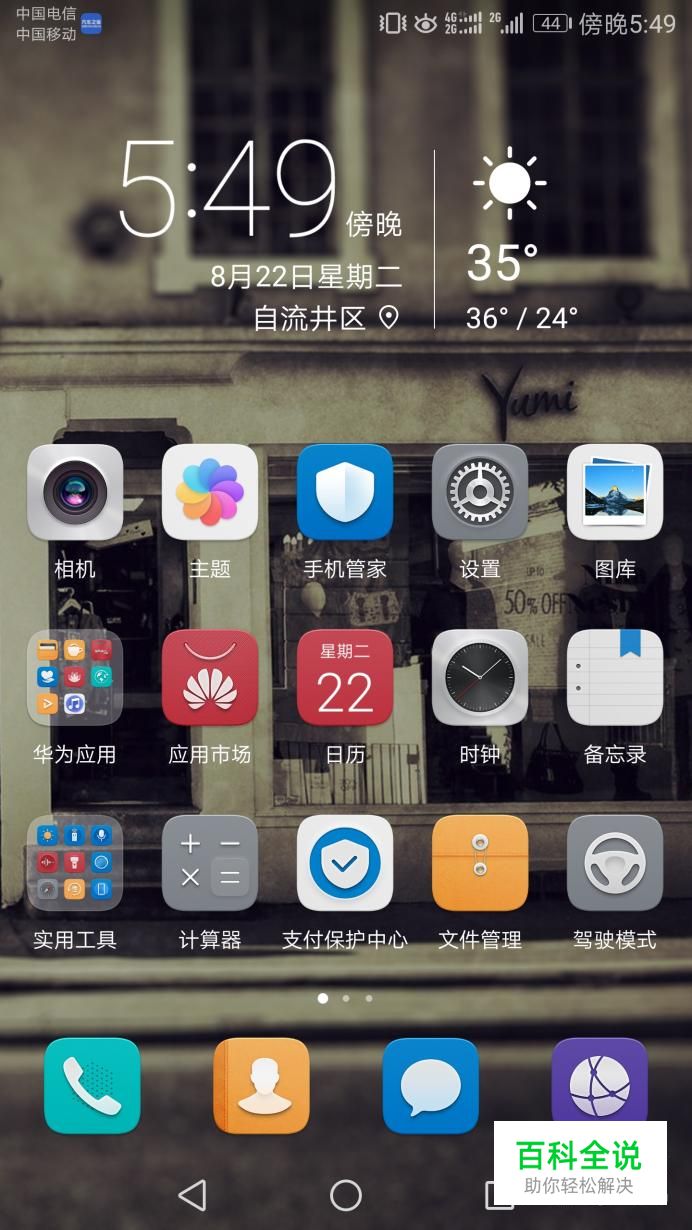This screenshot has height=1230, width=692.
Task: Open the messaging app in dock
Action: 431,1086
